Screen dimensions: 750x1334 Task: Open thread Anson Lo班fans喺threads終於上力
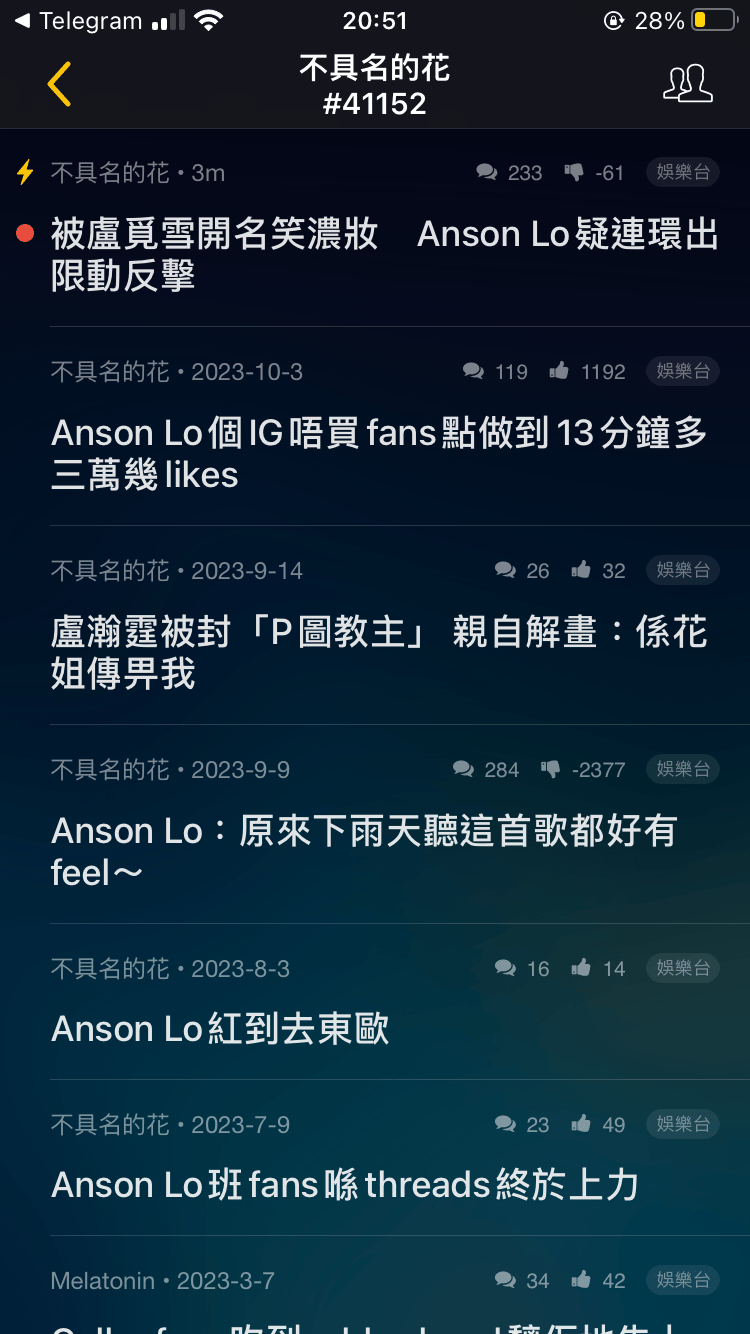(375, 1158)
